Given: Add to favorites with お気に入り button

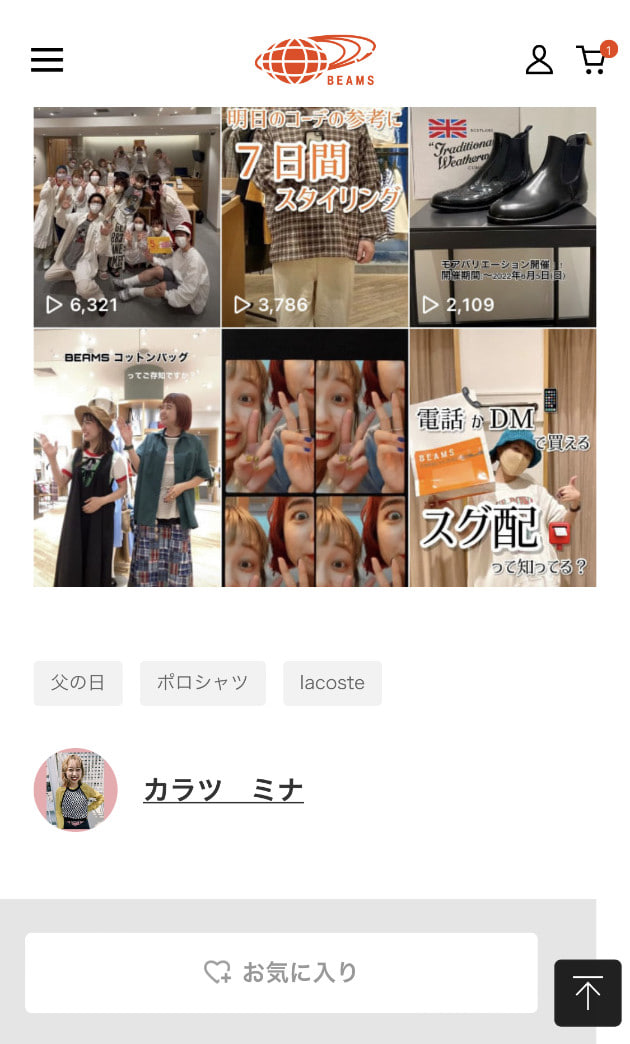Looking at the screenshot, I should pyautogui.click(x=281, y=972).
